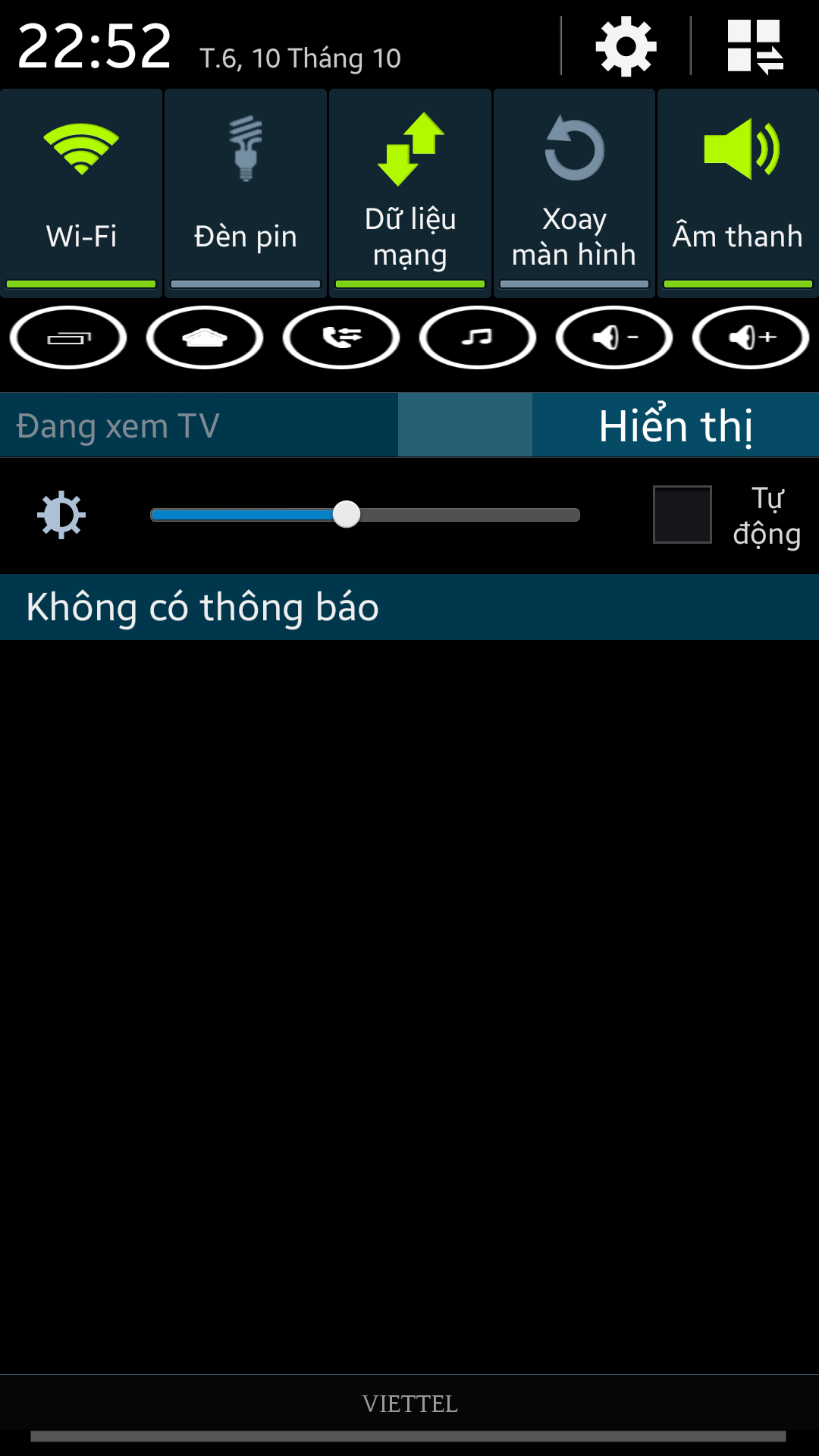Check the Tự động auto-brightness box

click(682, 515)
